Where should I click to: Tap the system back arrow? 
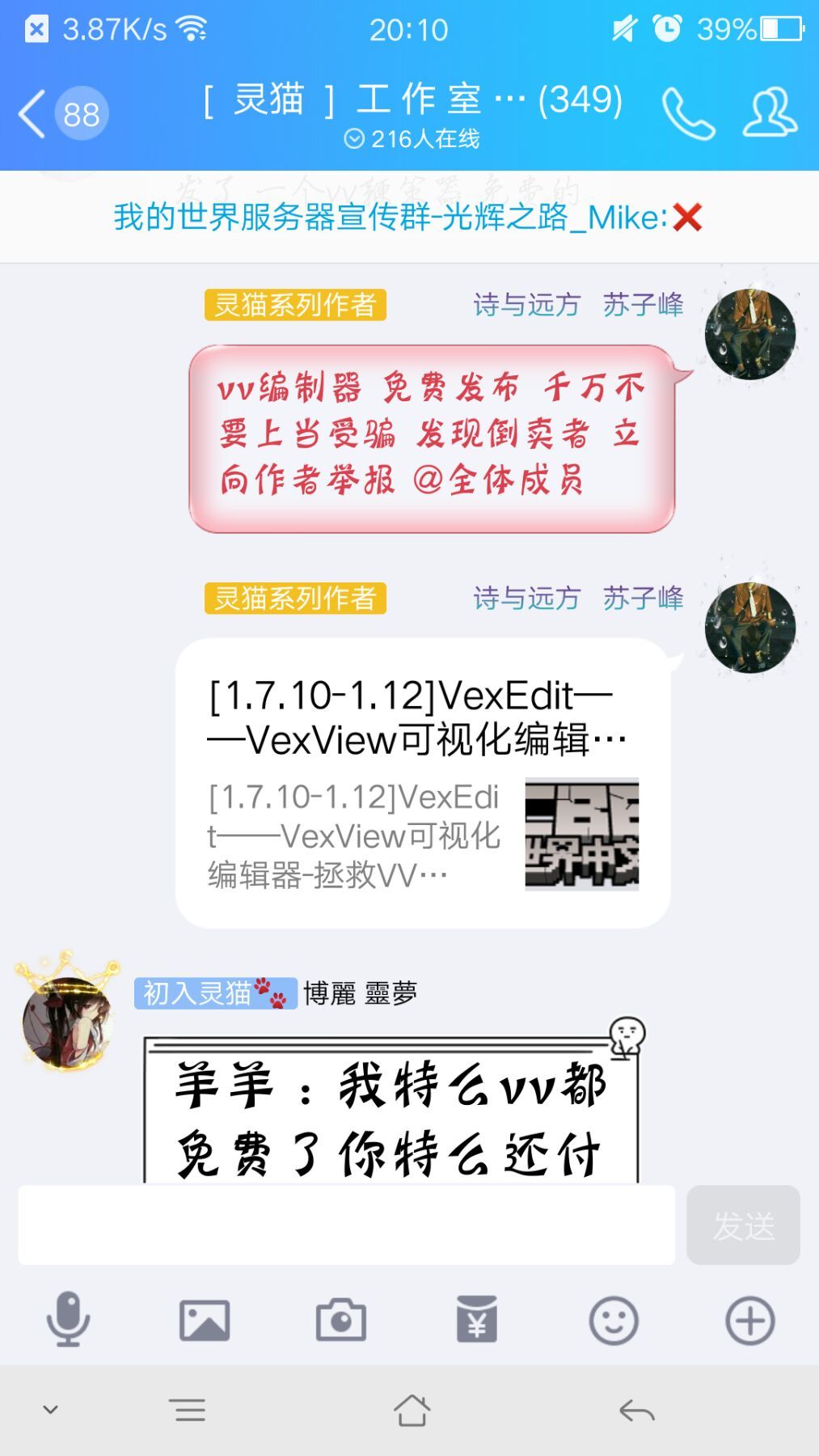tap(636, 1411)
